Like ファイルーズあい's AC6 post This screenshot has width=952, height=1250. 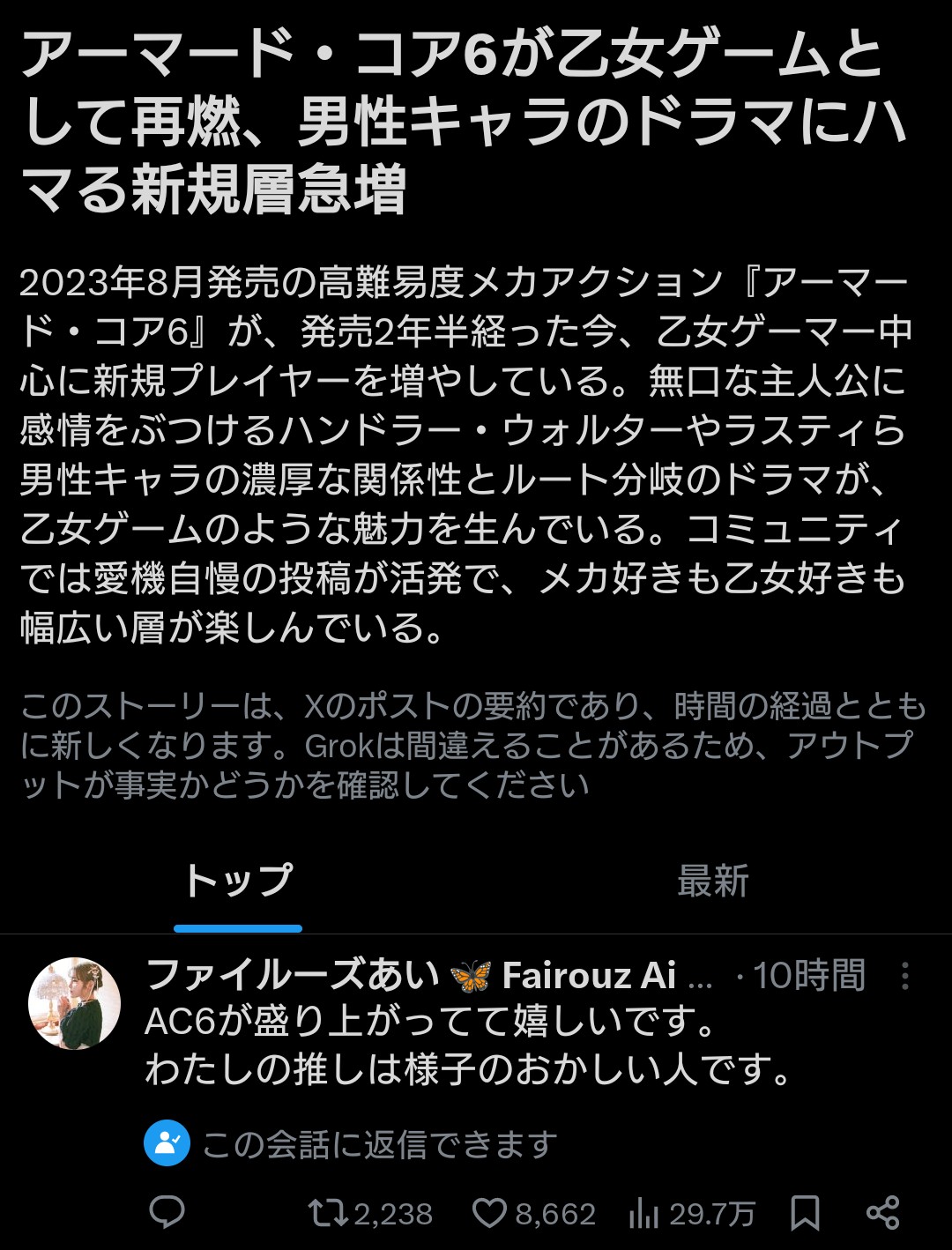point(489,1213)
